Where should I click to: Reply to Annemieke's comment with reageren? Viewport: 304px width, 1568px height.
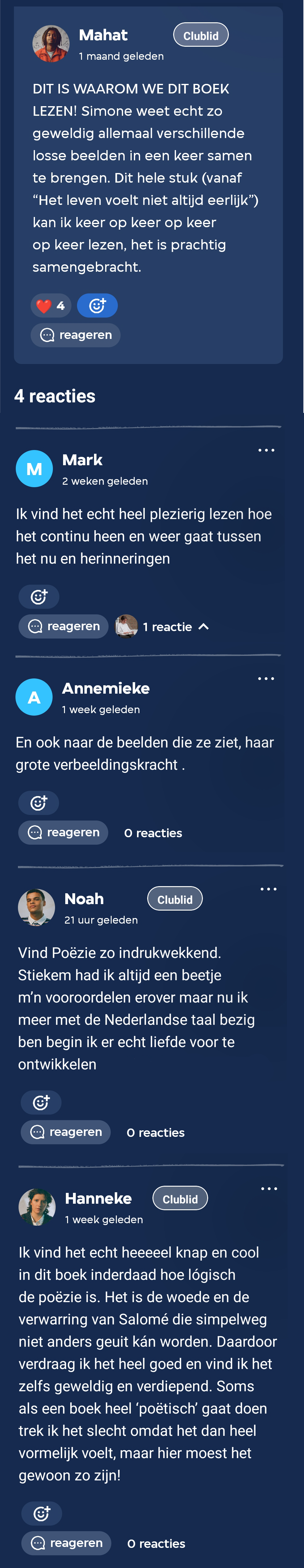point(64,832)
